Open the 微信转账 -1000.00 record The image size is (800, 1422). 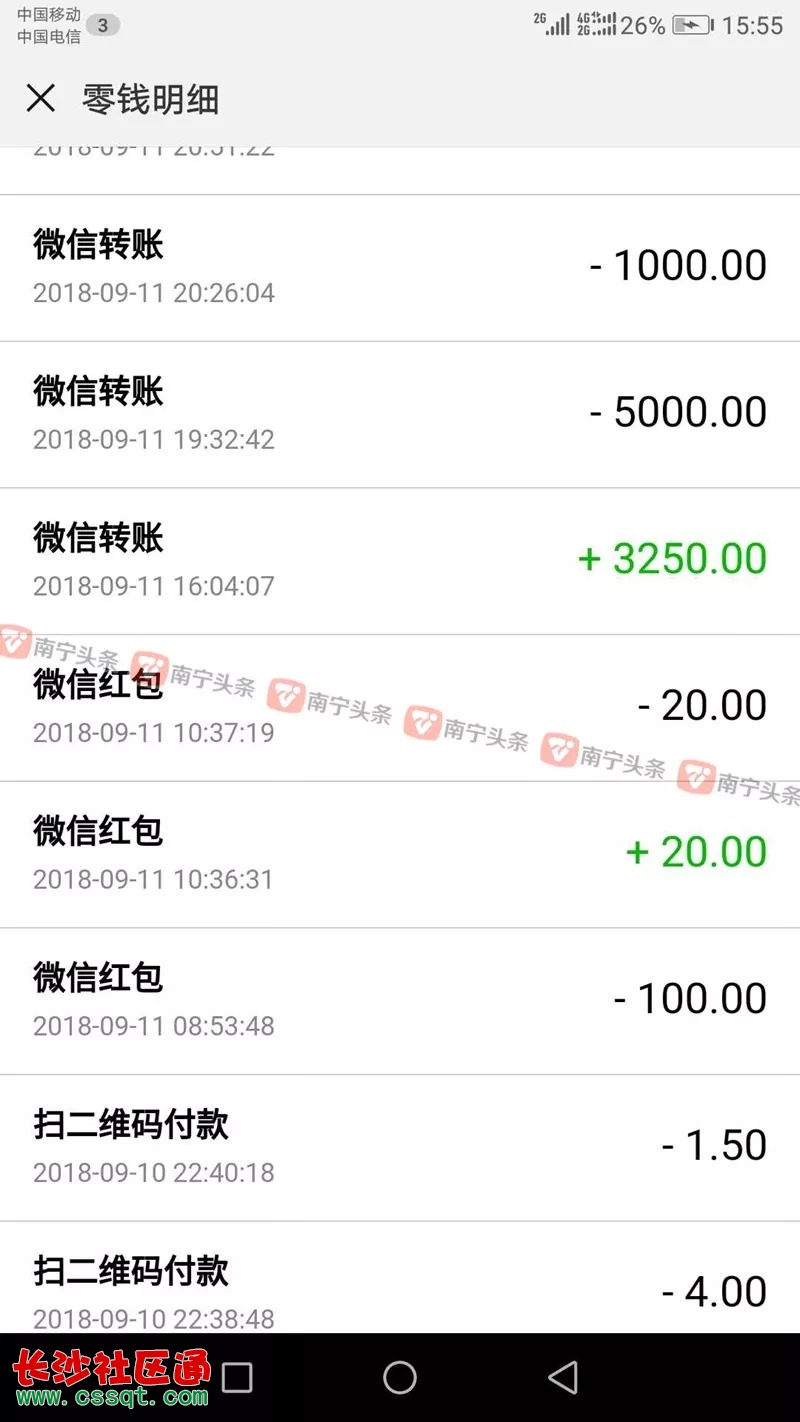point(400,268)
